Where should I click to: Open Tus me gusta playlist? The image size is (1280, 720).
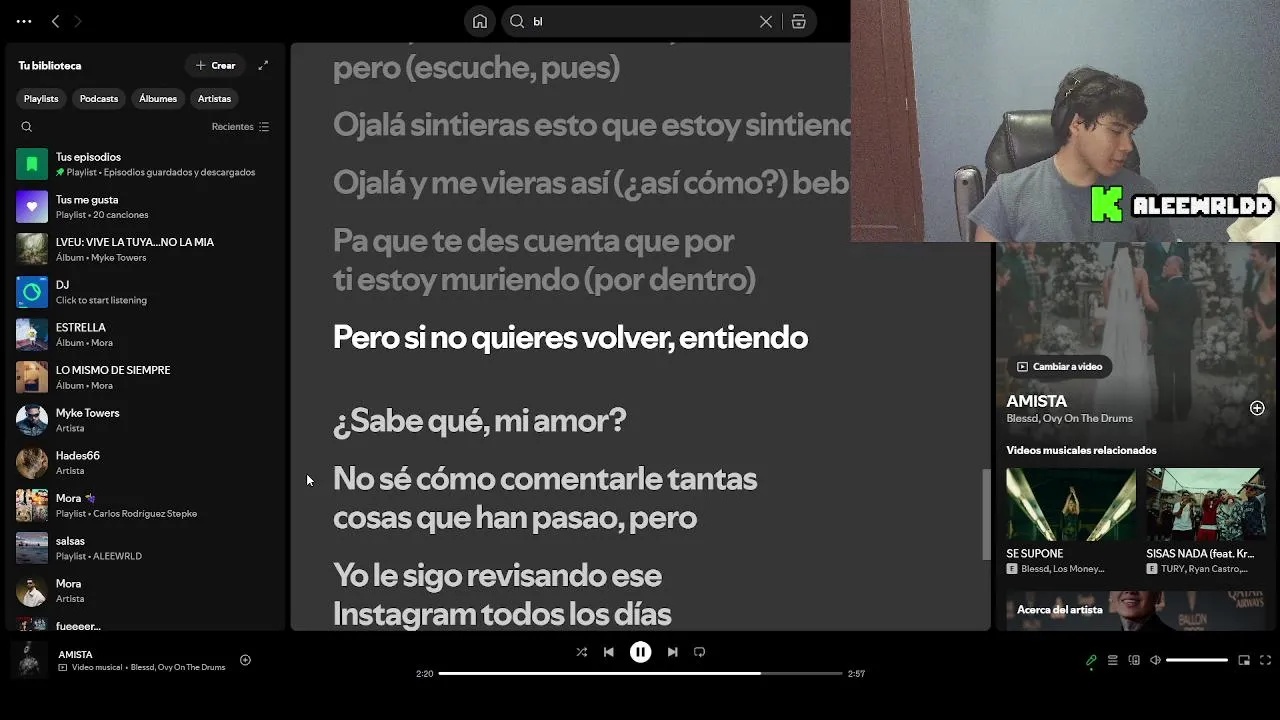pyautogui.click(x=87, y=206)
